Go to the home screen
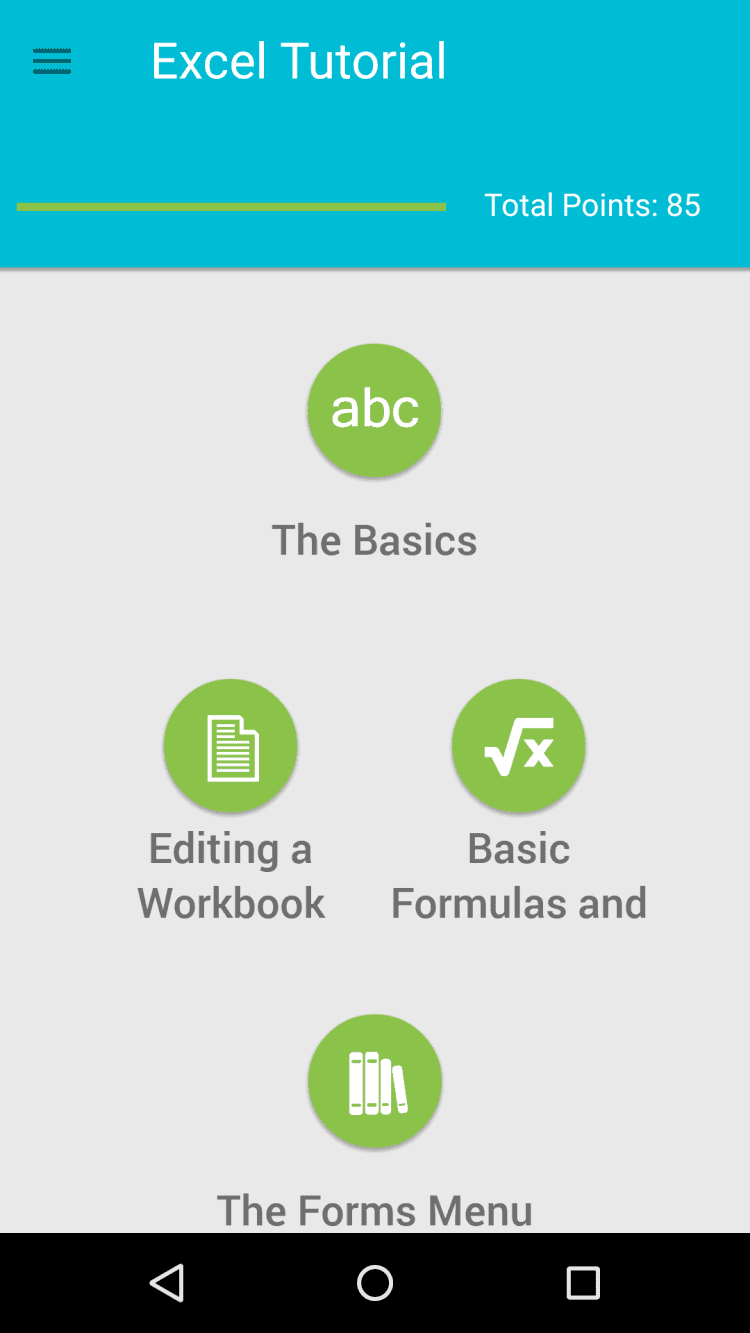Viewport: 750px width, 1333px height. point(375,1283)
